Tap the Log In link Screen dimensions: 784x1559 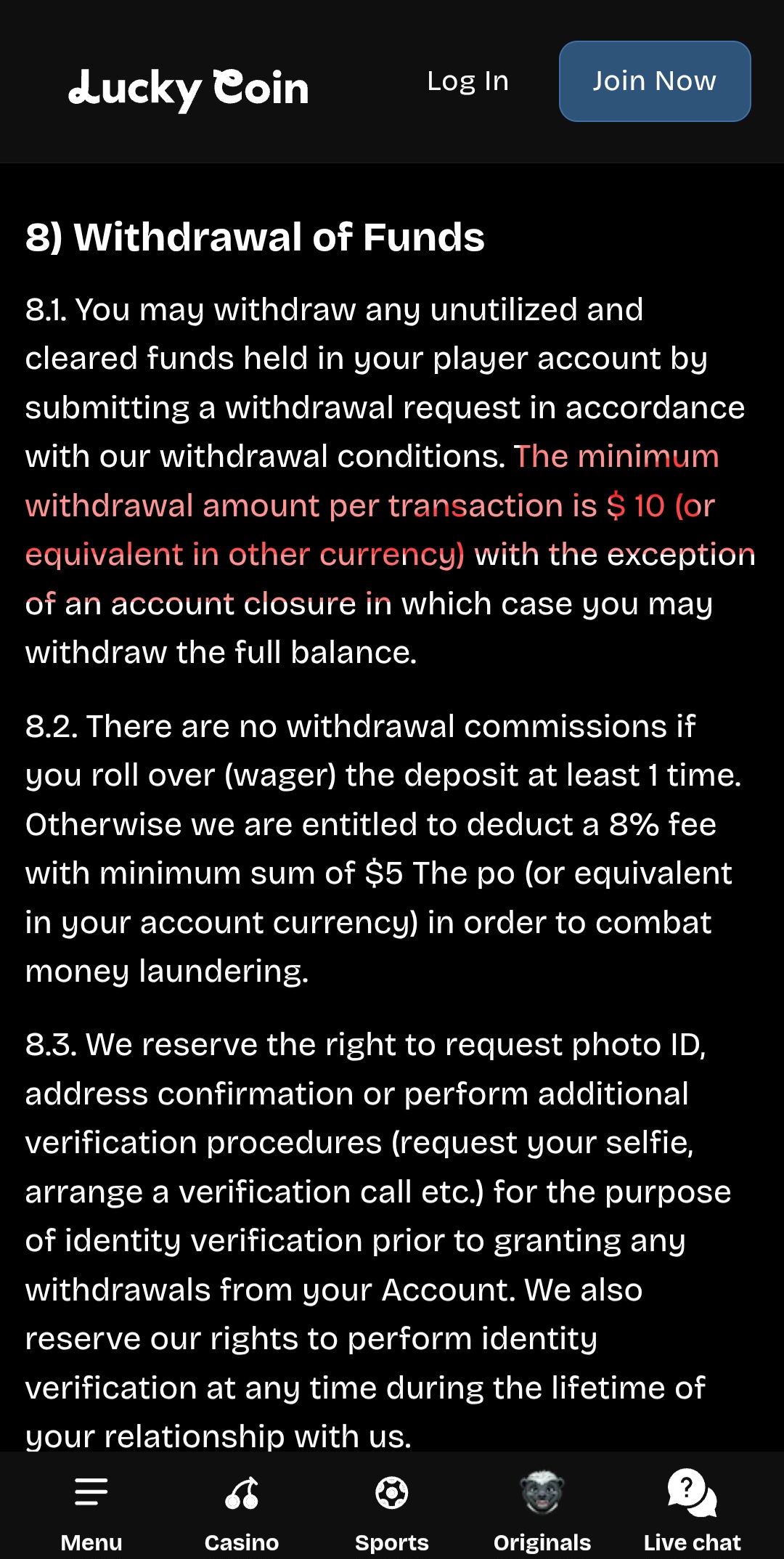(x=468, y=81)
